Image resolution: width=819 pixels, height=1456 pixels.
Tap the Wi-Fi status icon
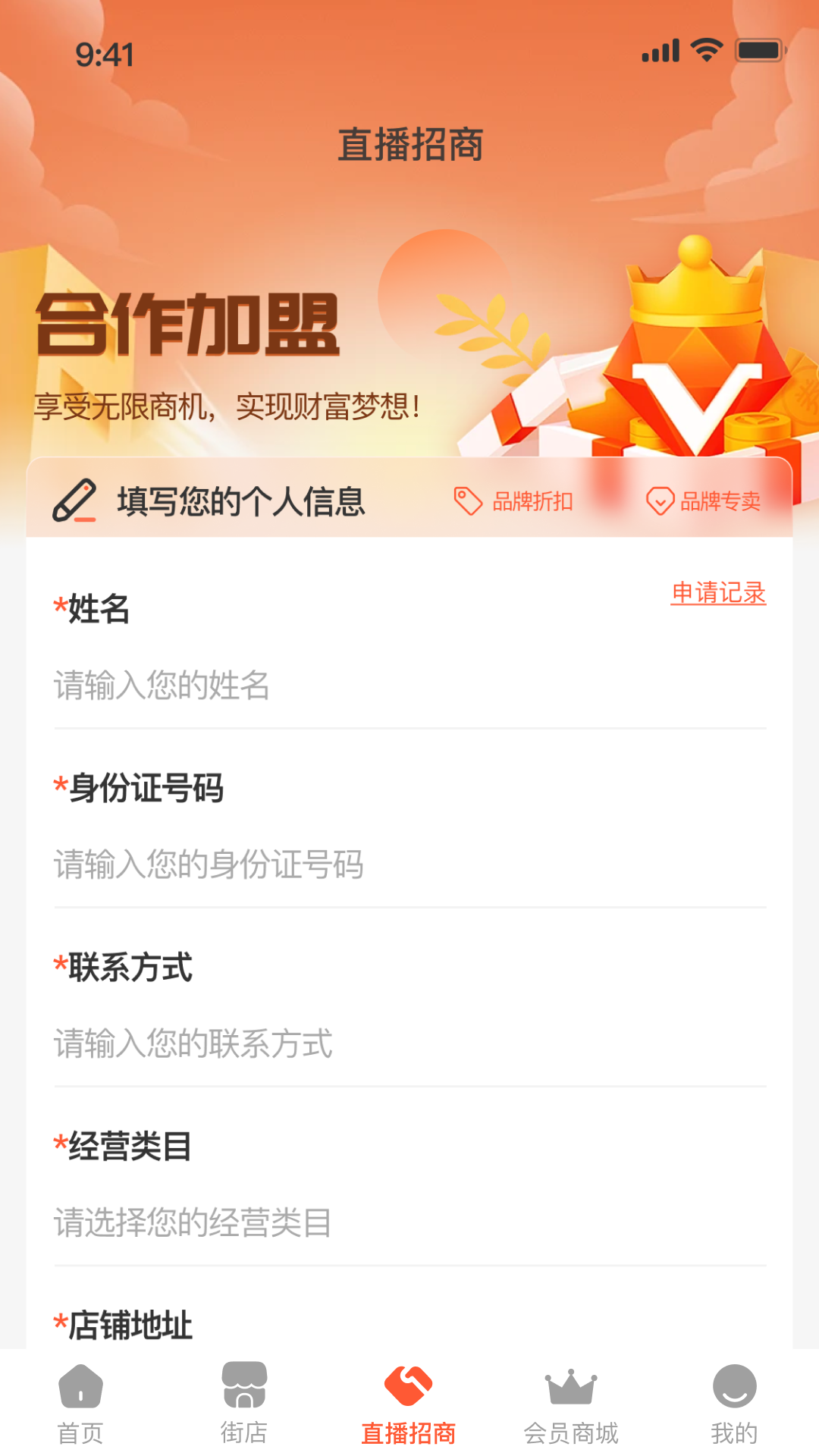click(x=707, y=49)
